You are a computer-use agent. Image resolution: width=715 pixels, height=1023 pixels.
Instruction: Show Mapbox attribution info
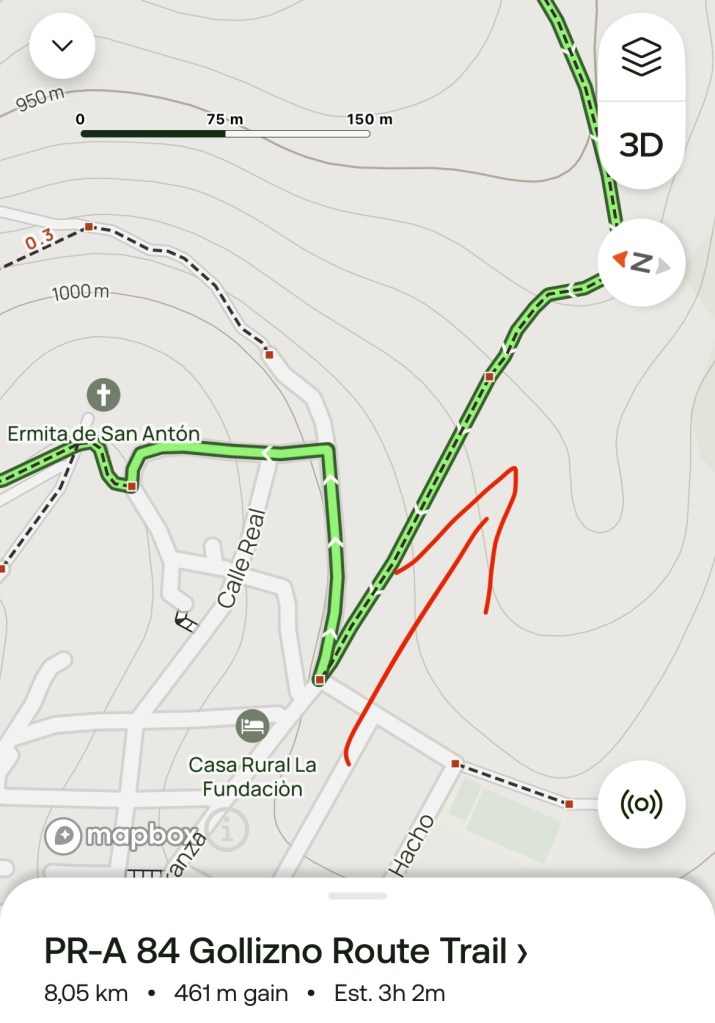coord(233,829)
